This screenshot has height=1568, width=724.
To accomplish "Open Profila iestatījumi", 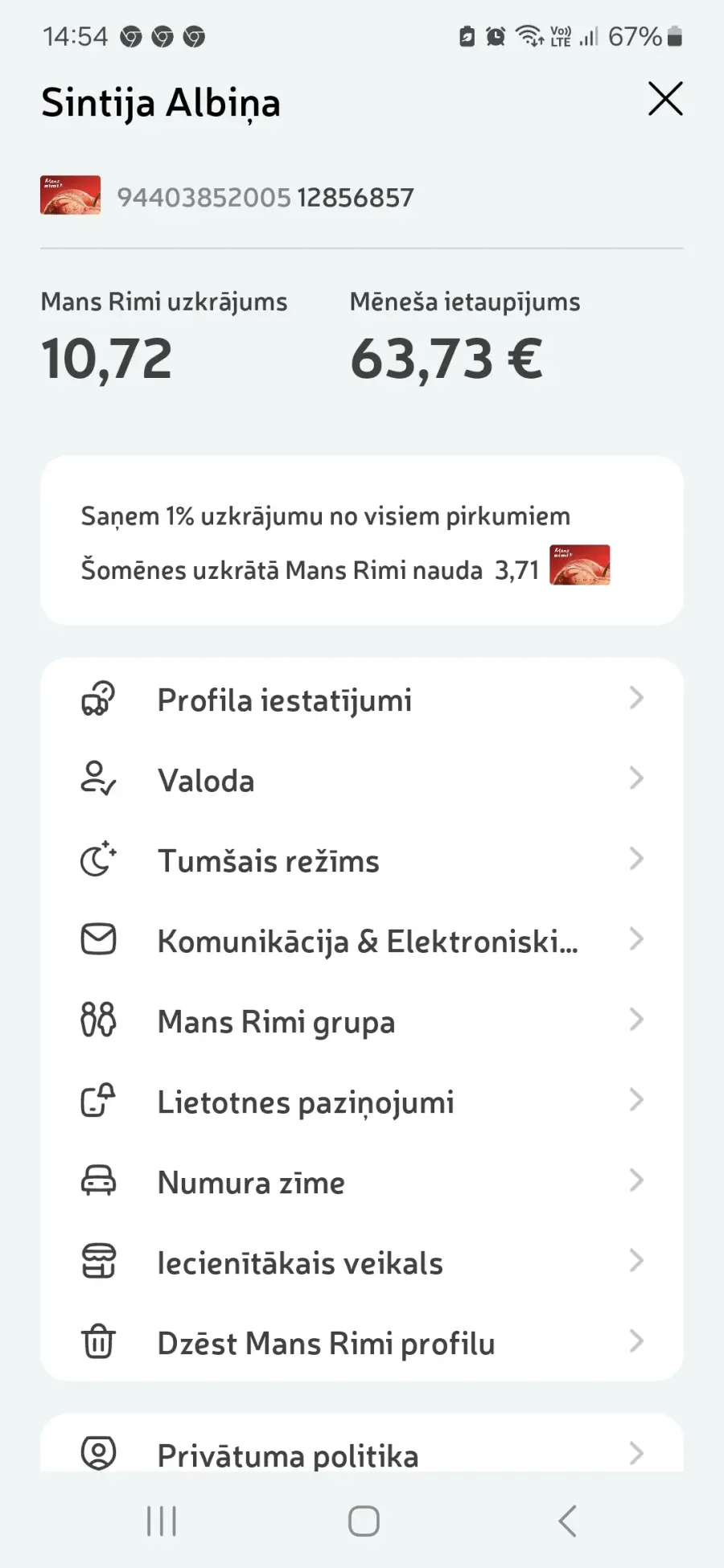I will (362, 699).
